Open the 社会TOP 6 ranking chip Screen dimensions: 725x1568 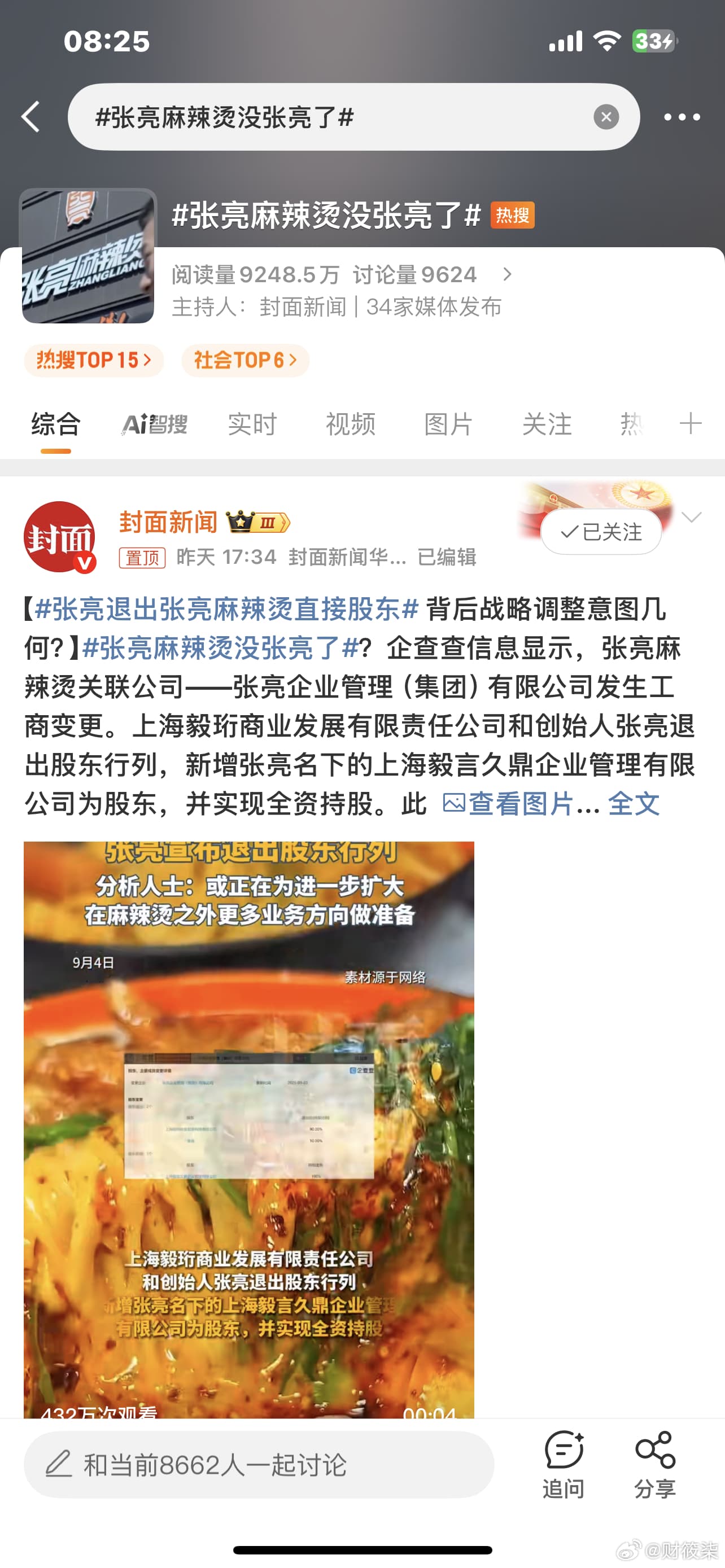[x=245, y=360]
